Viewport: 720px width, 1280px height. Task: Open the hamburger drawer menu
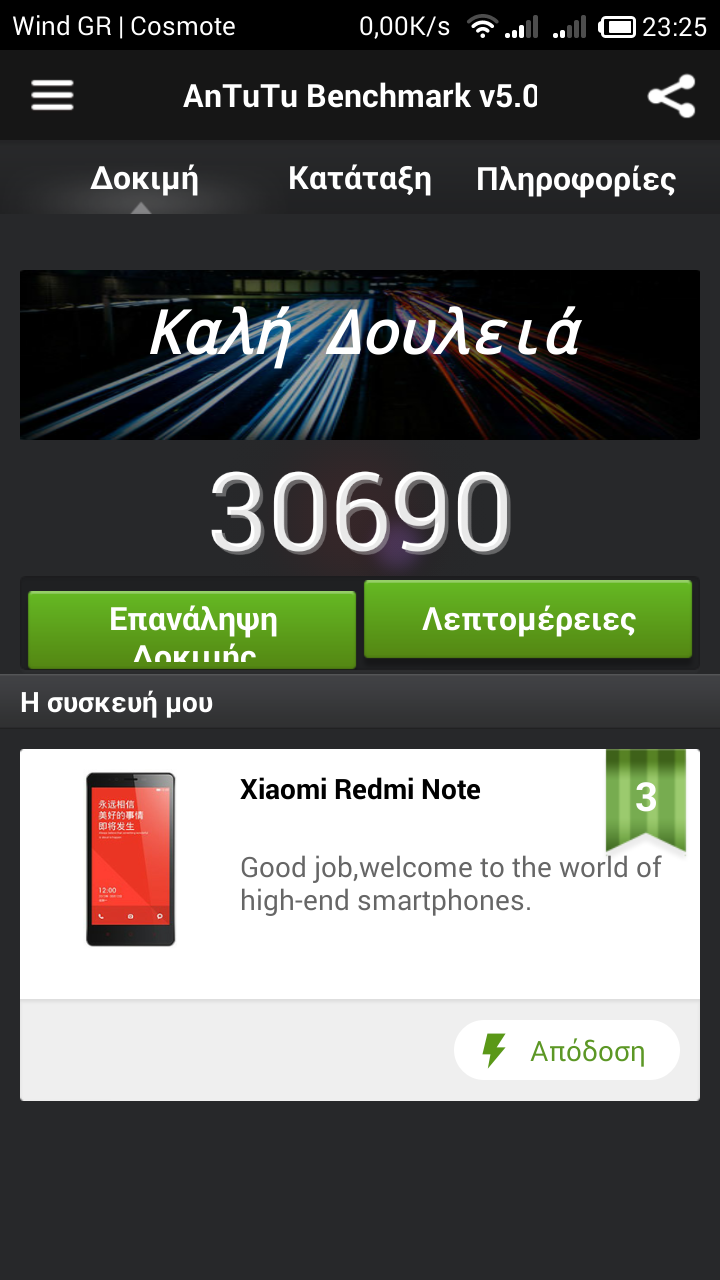[x=52, y=96]
